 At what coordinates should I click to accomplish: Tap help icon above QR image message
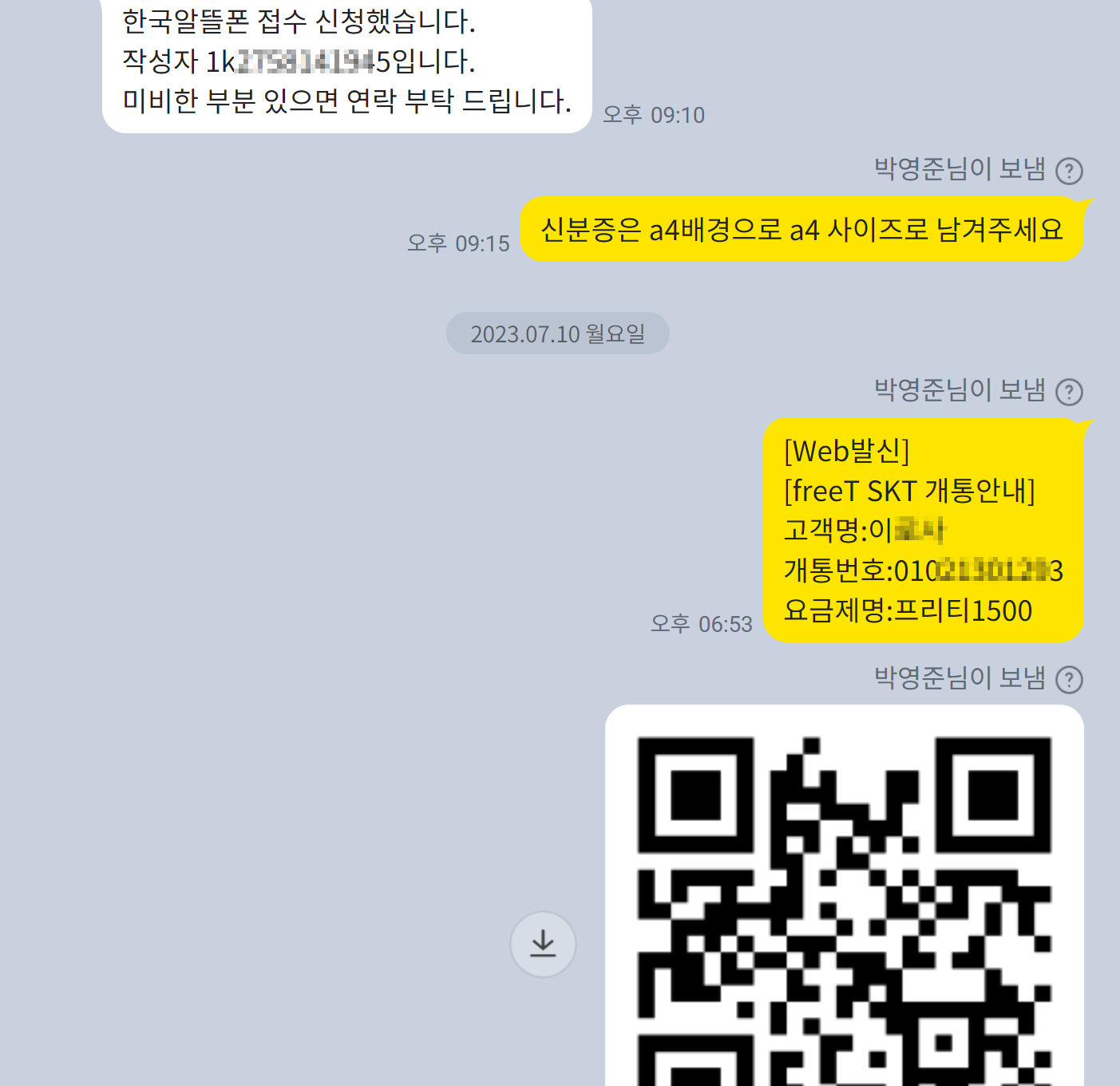click(1069, 680)
